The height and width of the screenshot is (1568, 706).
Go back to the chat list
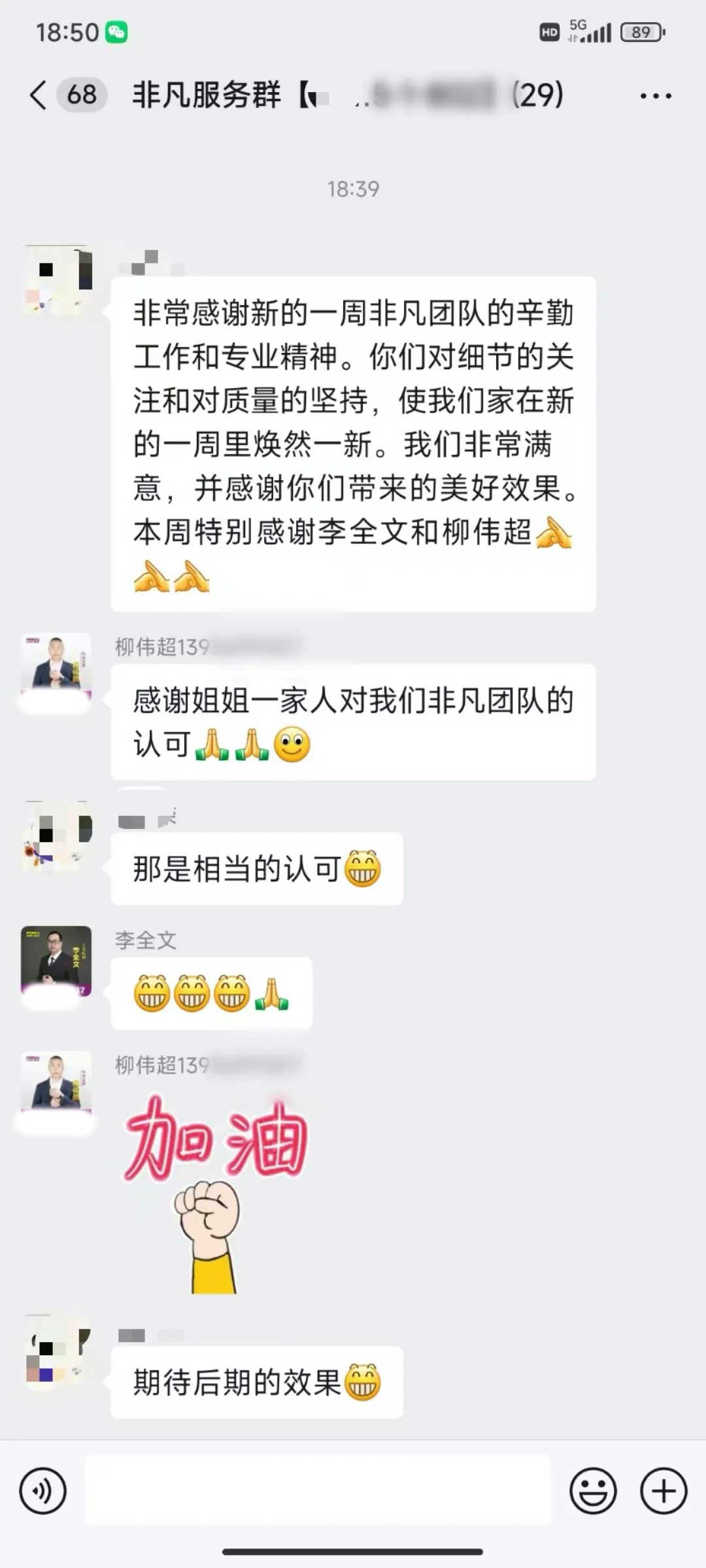coord(39,95)
